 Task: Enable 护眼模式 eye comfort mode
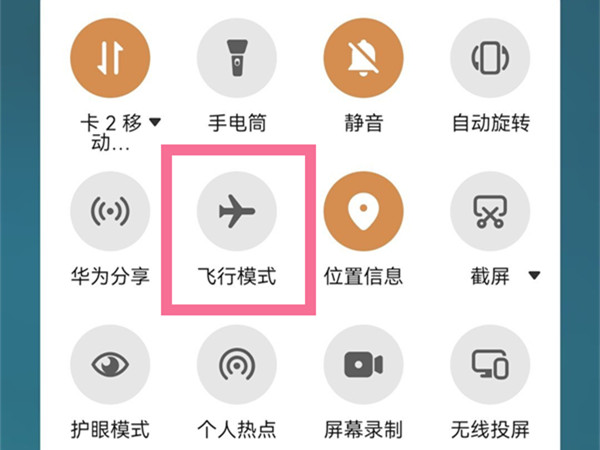110,365
